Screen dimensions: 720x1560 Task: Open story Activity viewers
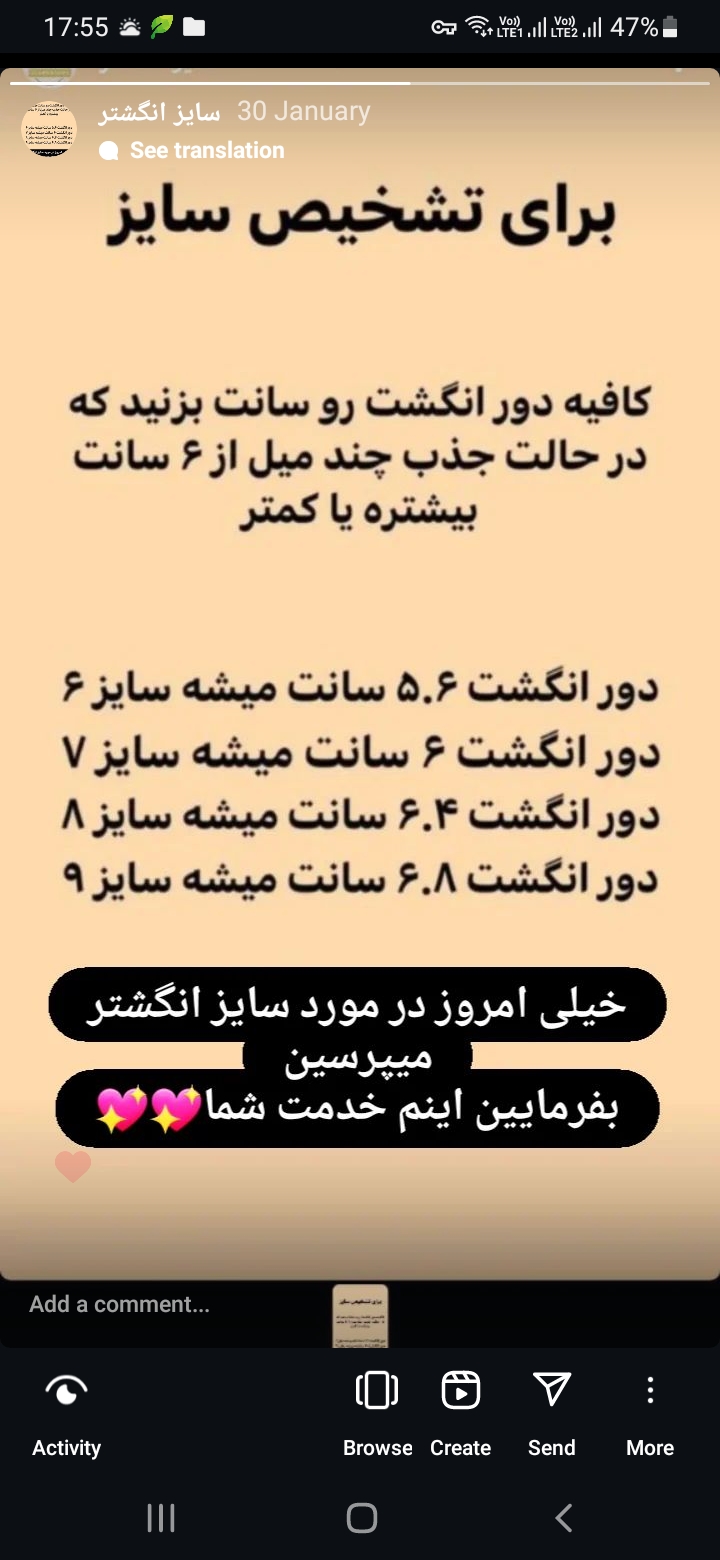coord(66,1412)
